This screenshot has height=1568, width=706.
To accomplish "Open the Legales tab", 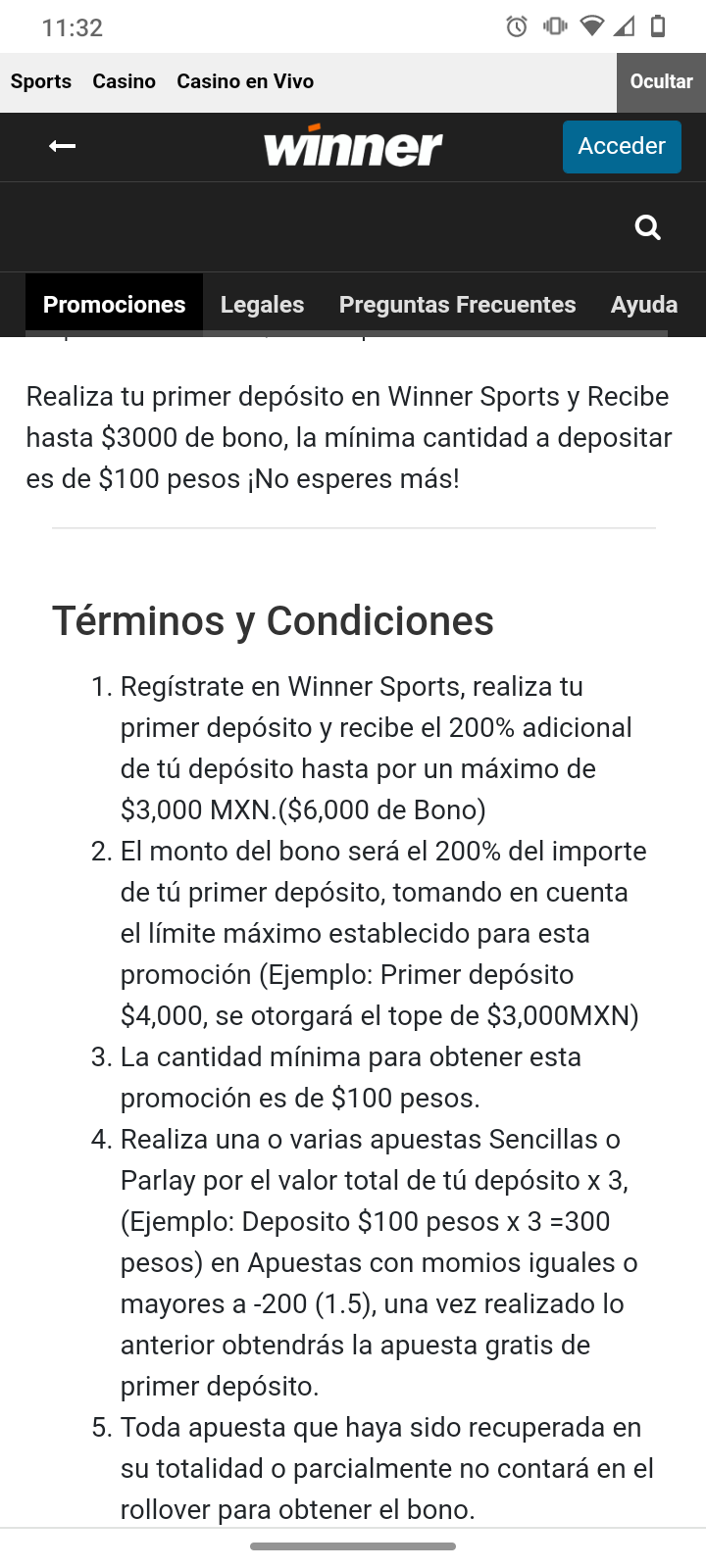I will coord(262,305).
